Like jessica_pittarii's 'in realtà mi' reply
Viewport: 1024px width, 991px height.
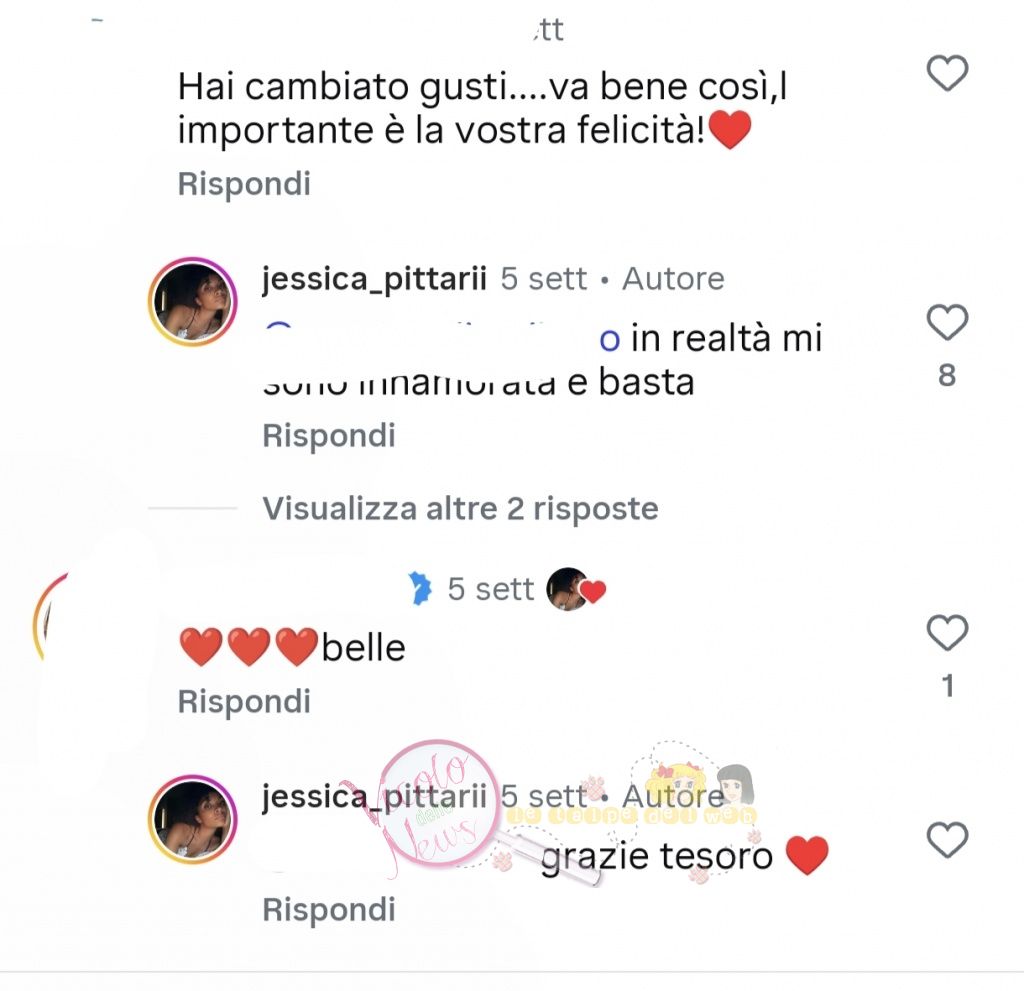click(x=947, y=323)
